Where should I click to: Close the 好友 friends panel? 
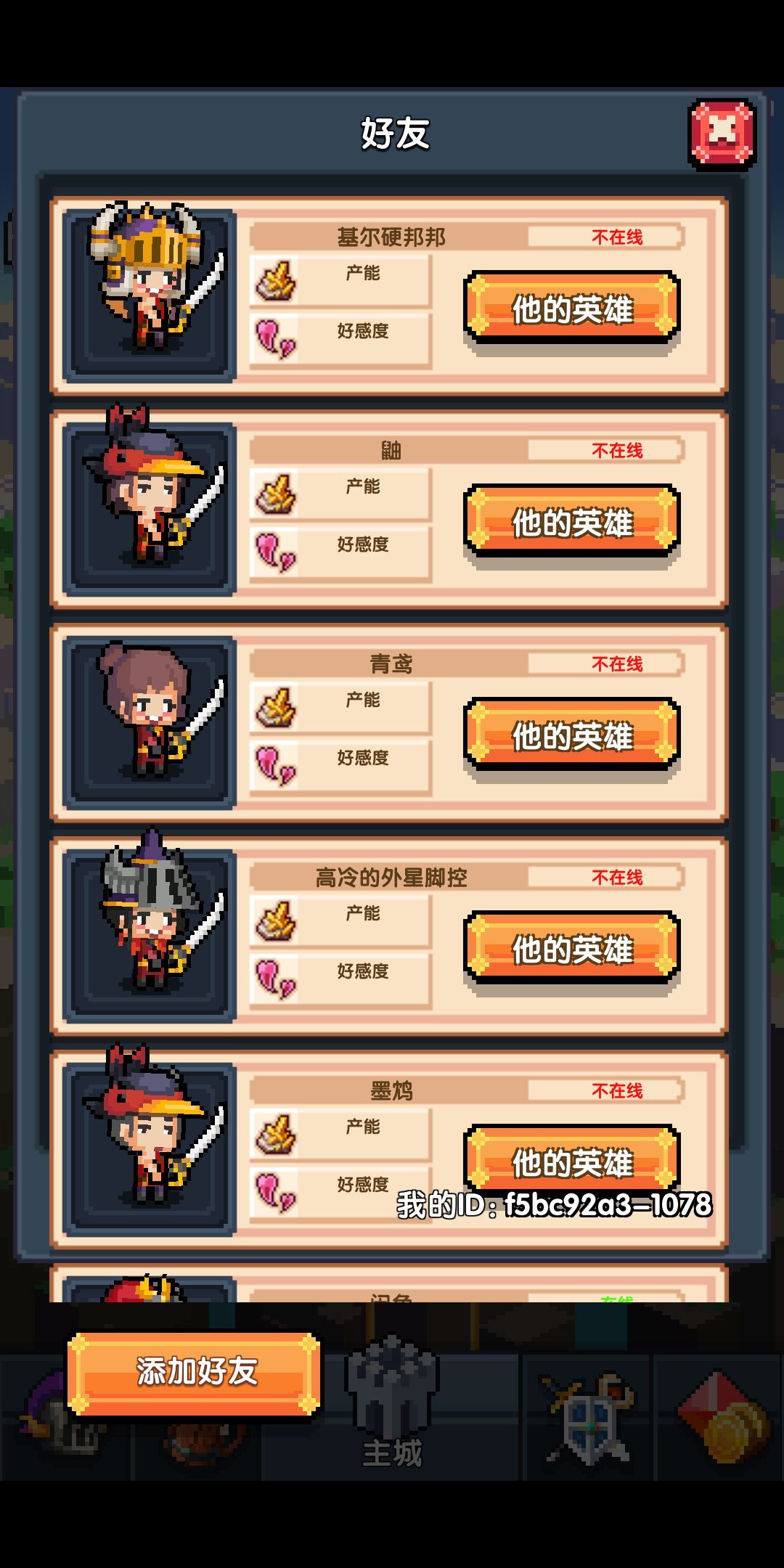[722, 135]
